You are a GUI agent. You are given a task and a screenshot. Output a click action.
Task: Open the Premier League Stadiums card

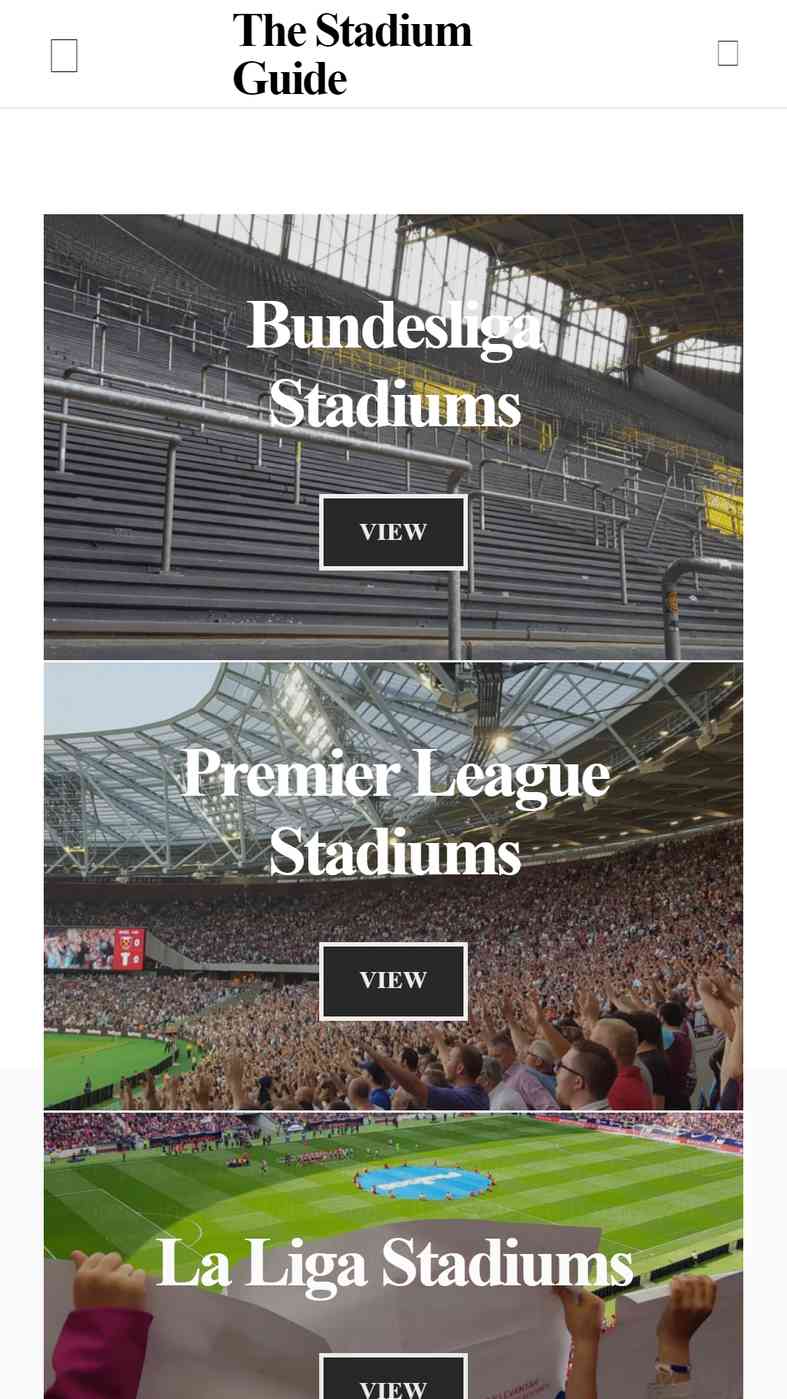(393, 886)
